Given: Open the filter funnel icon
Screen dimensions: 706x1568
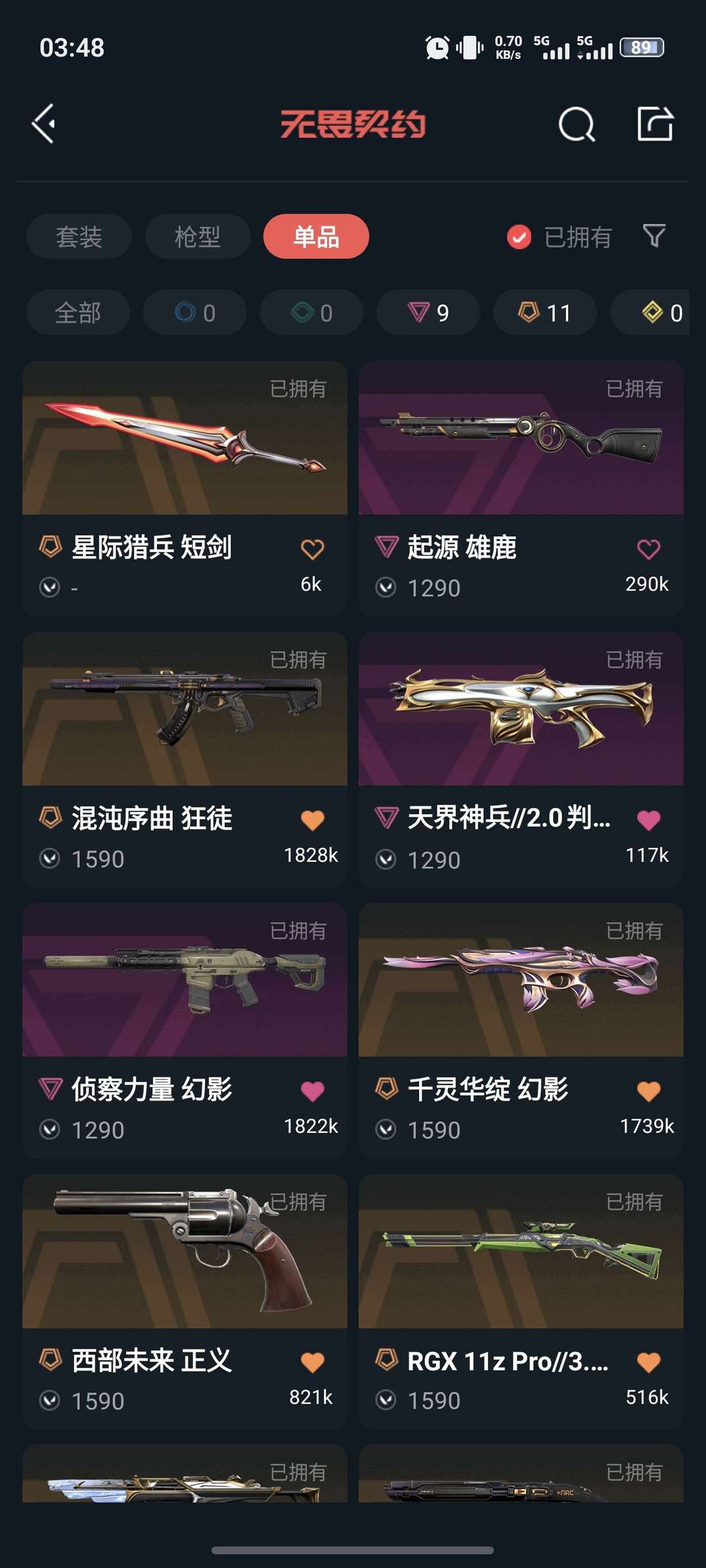Looking at the screenshot, I should (654, 236).
